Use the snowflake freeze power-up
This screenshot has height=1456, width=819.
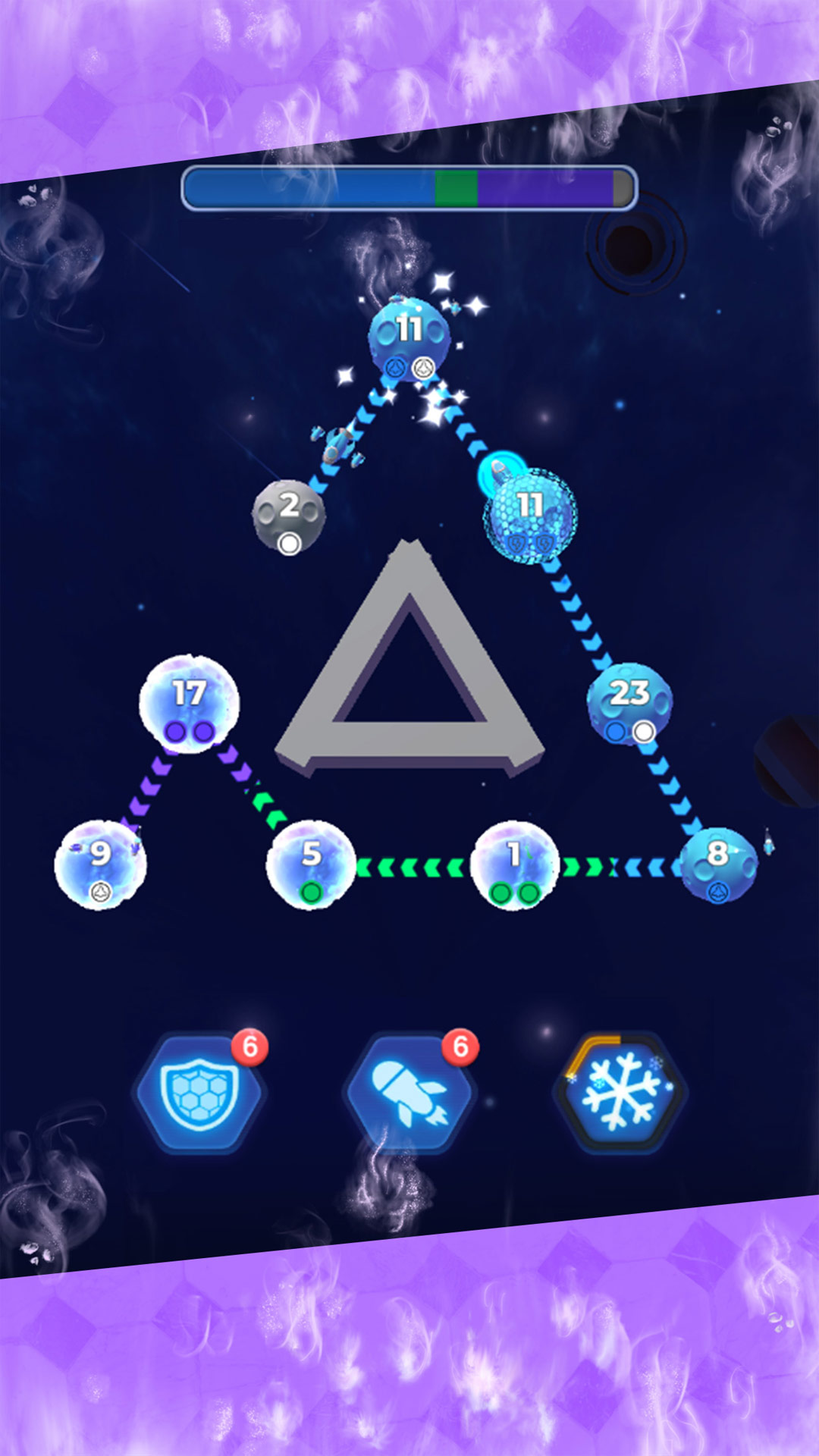[621, 1093]
